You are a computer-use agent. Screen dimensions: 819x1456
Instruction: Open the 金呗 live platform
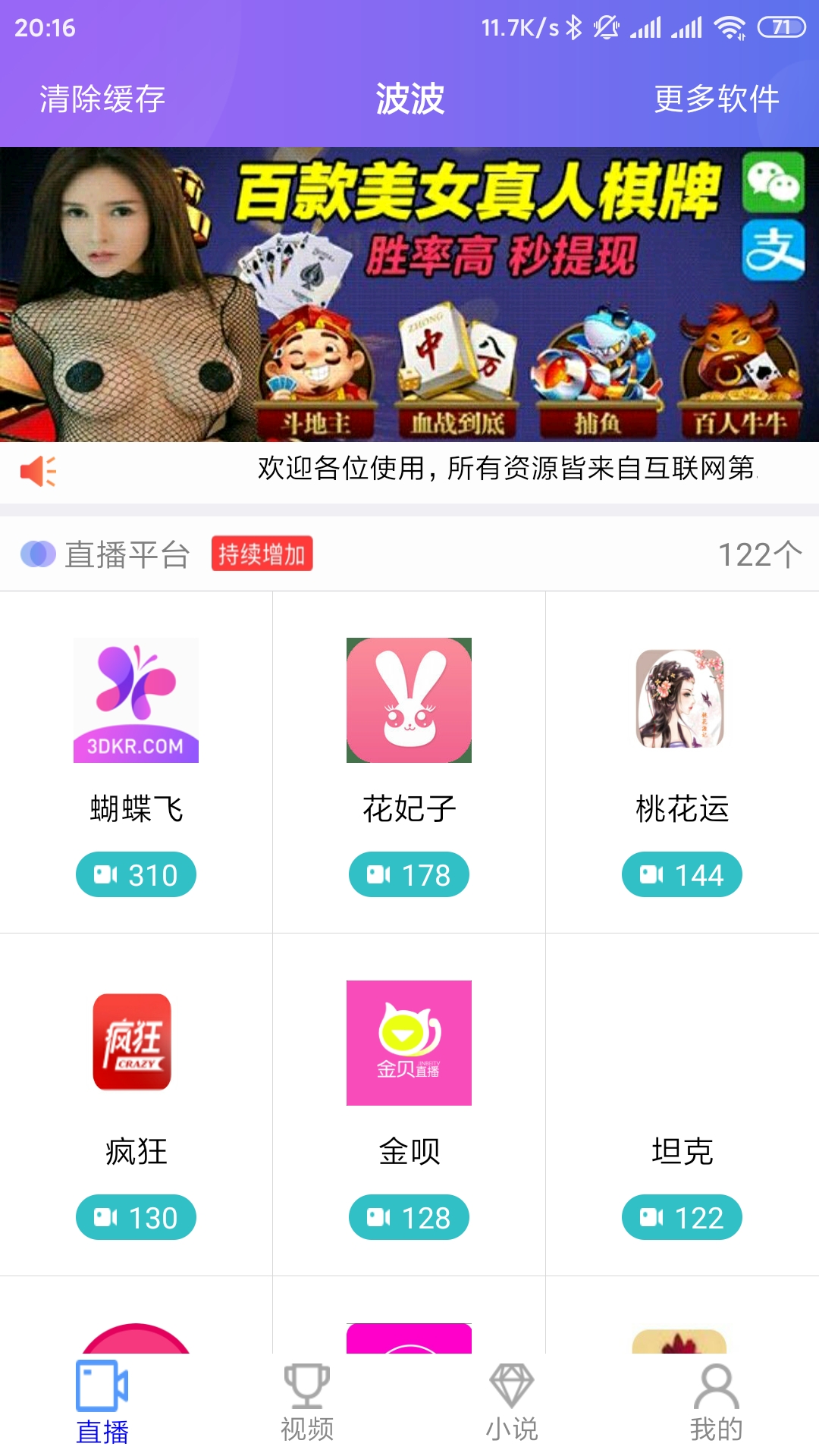(409, 1104)
